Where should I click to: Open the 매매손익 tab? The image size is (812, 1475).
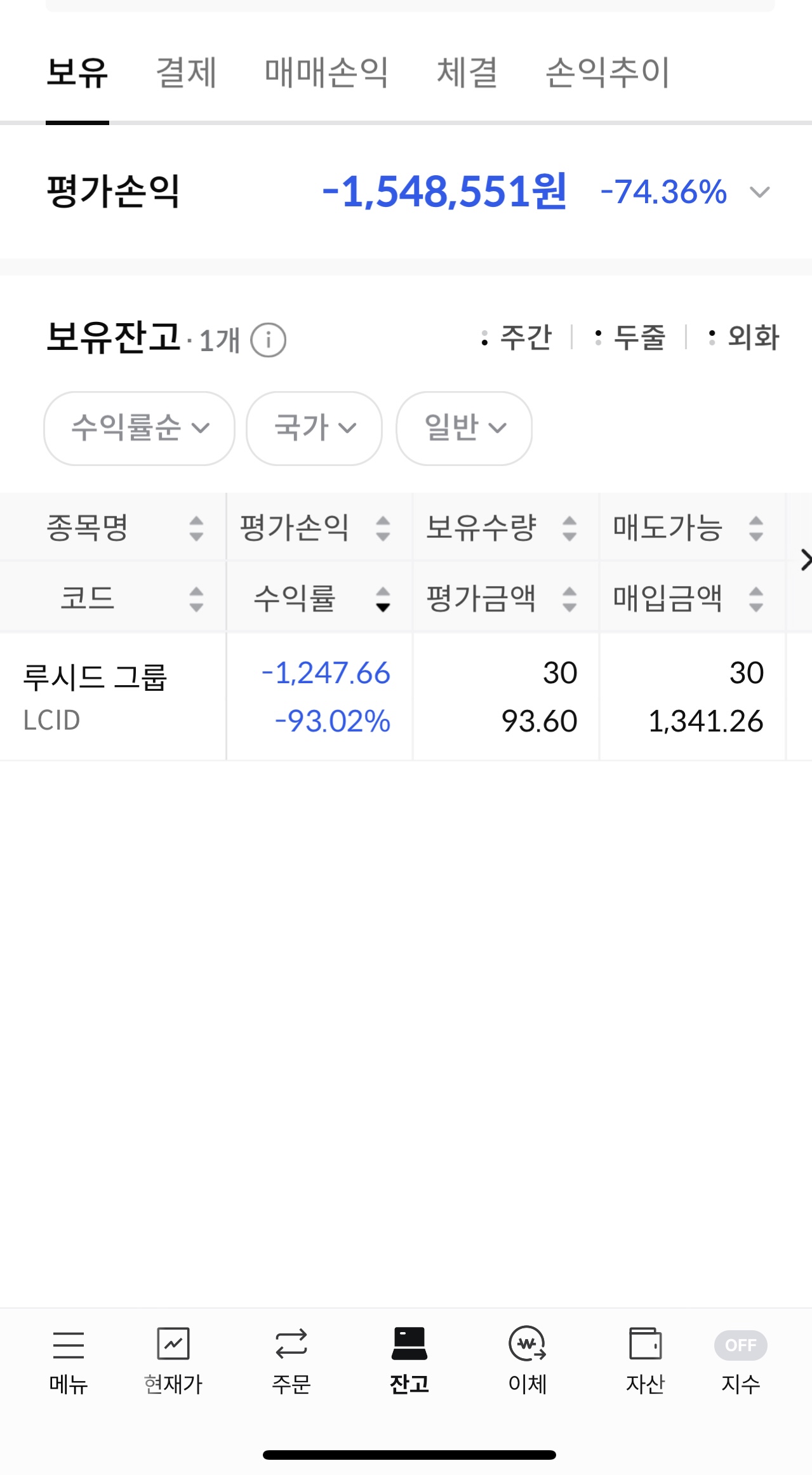coord(326,72)
